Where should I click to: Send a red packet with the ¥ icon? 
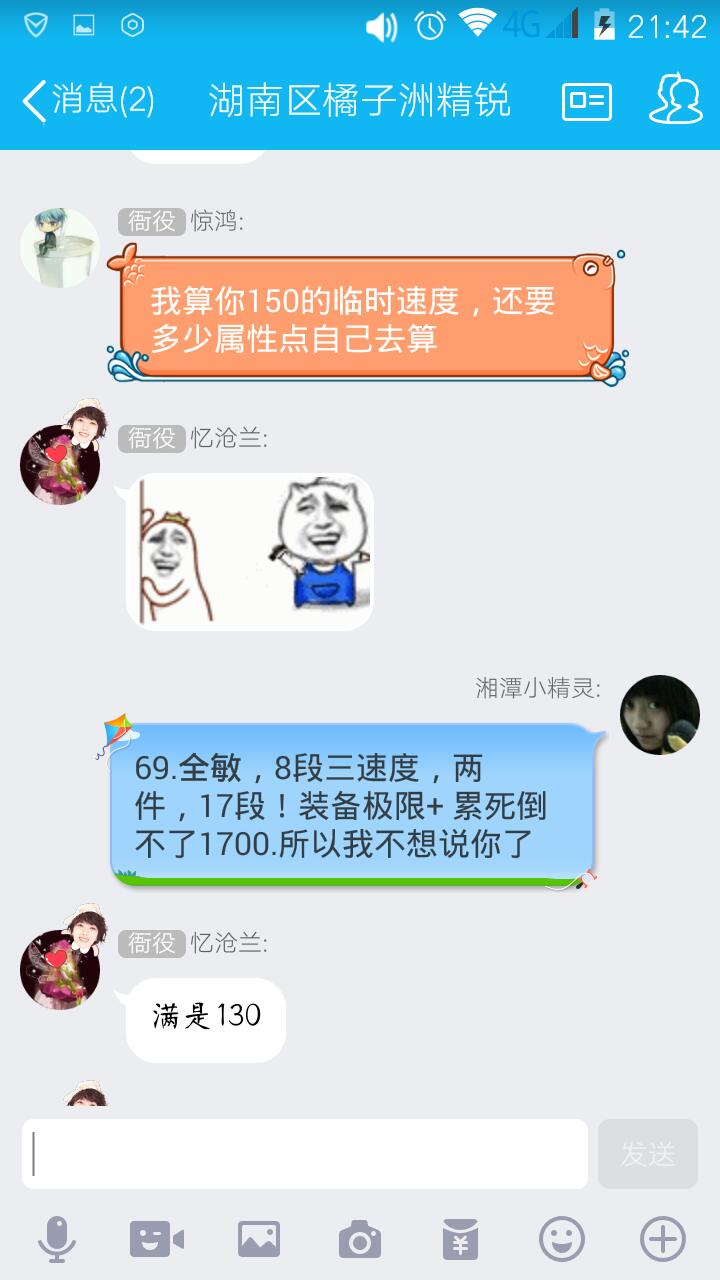(461, 1240)
